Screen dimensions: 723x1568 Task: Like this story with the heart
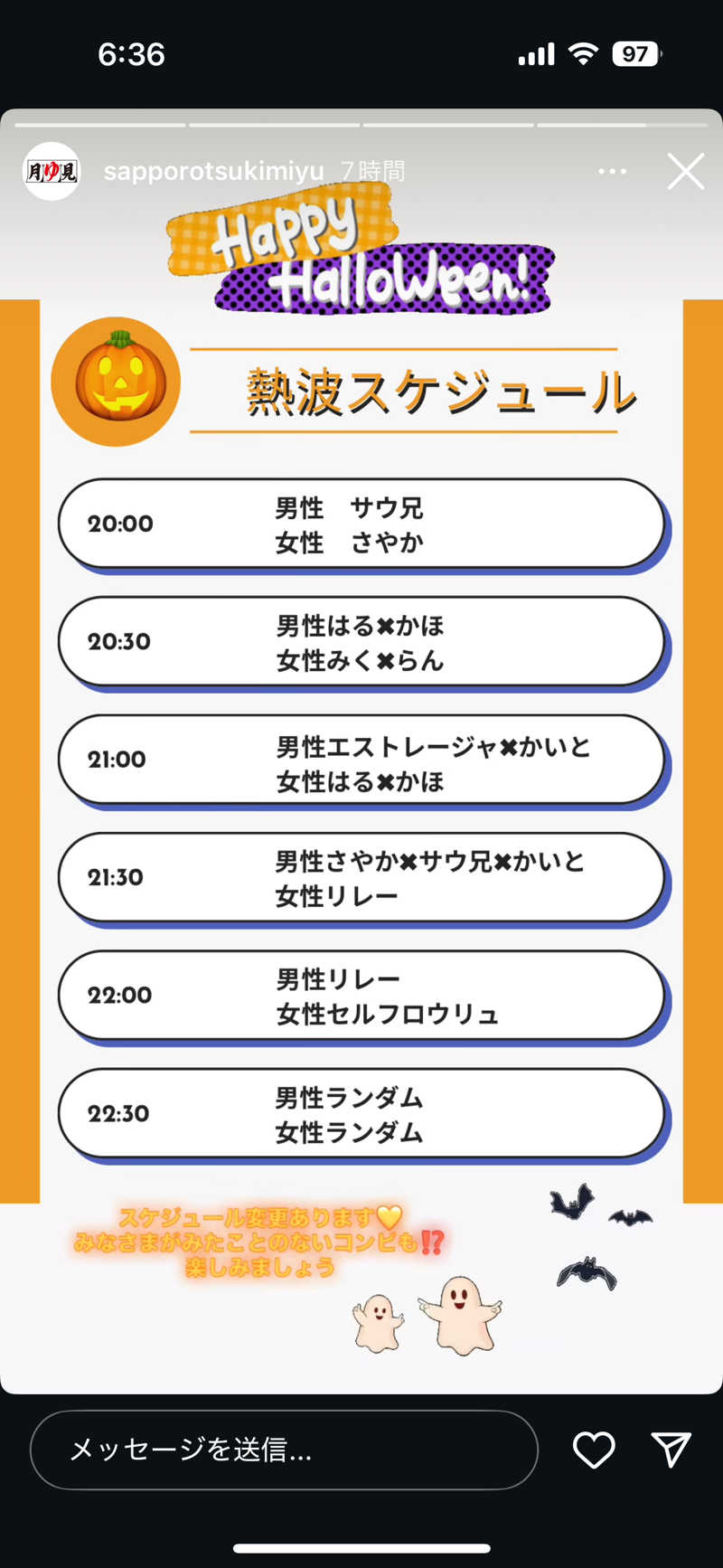(x=594, y=1450)
